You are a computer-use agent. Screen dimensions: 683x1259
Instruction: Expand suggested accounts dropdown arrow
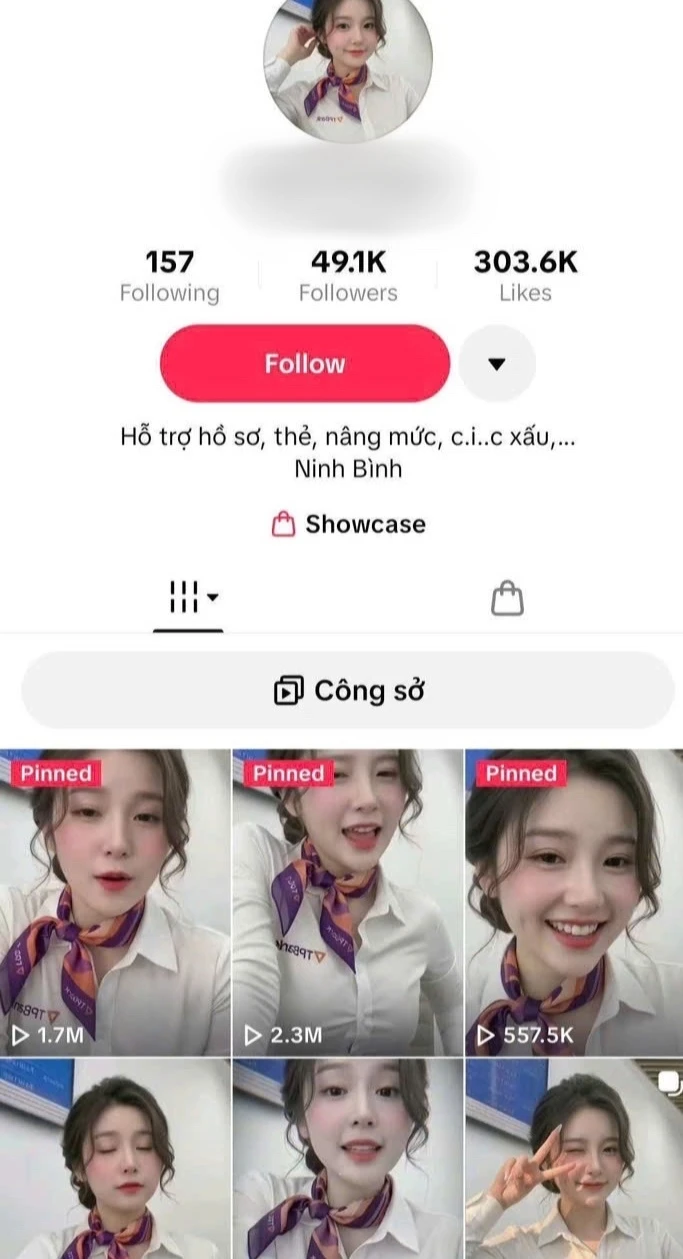click(x=497, y=364)
